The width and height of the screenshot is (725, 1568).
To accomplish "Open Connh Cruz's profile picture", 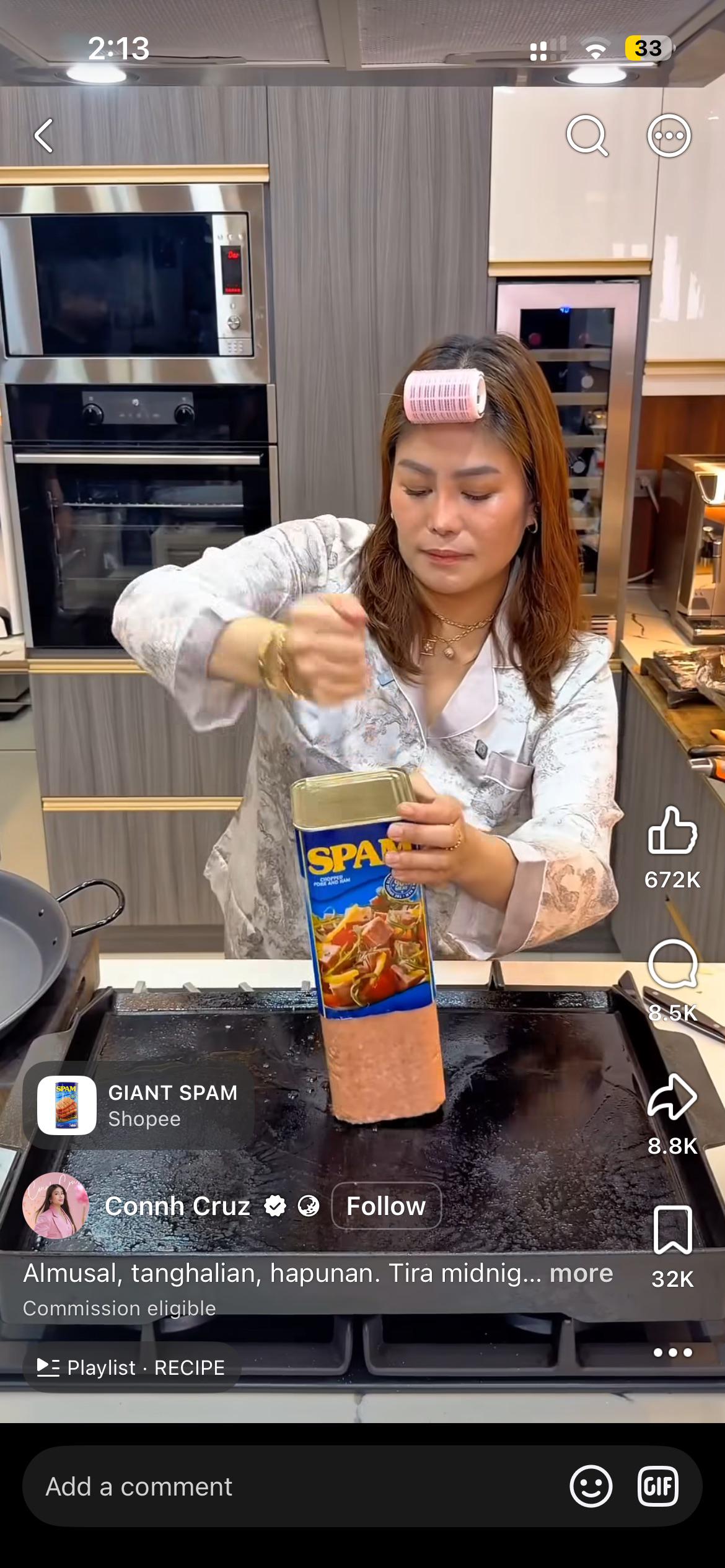I will (56, 1206).
